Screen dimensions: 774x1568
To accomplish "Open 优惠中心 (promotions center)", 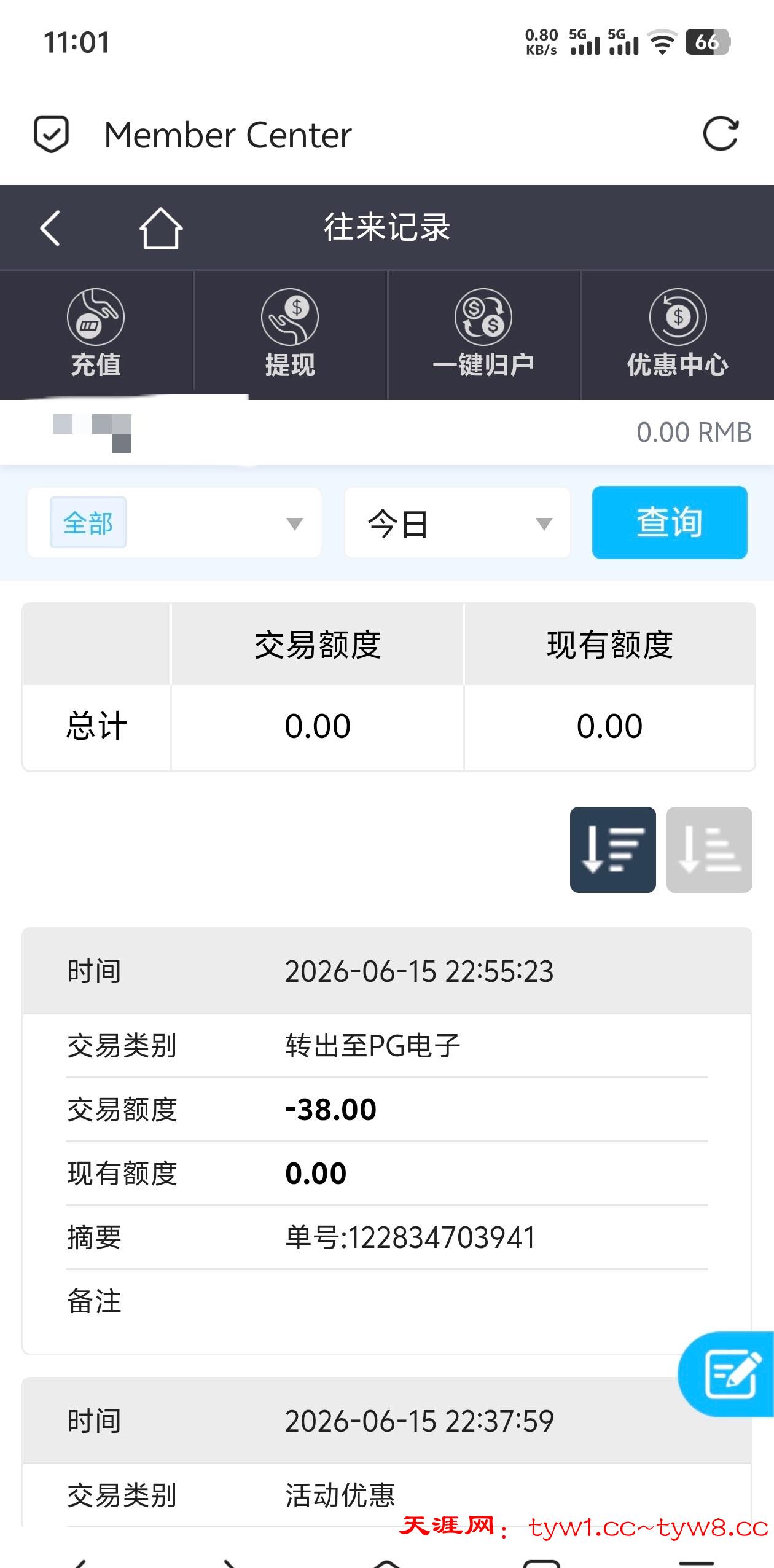I will coord(678,334).
